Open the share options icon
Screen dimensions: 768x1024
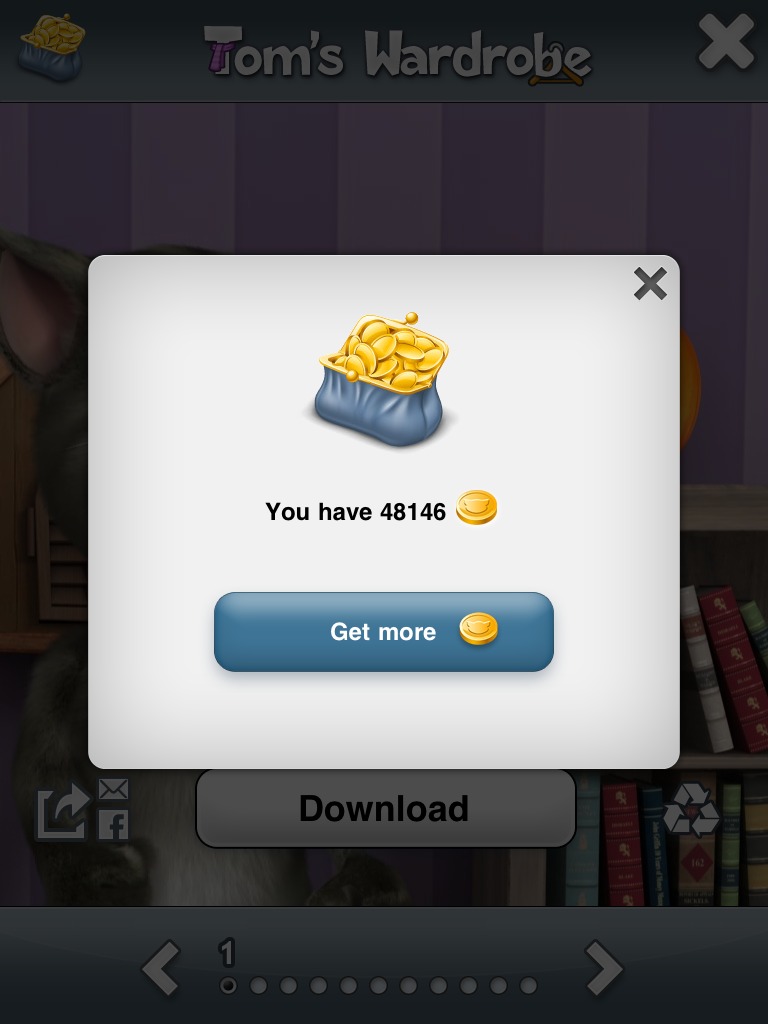pos(62,810)
